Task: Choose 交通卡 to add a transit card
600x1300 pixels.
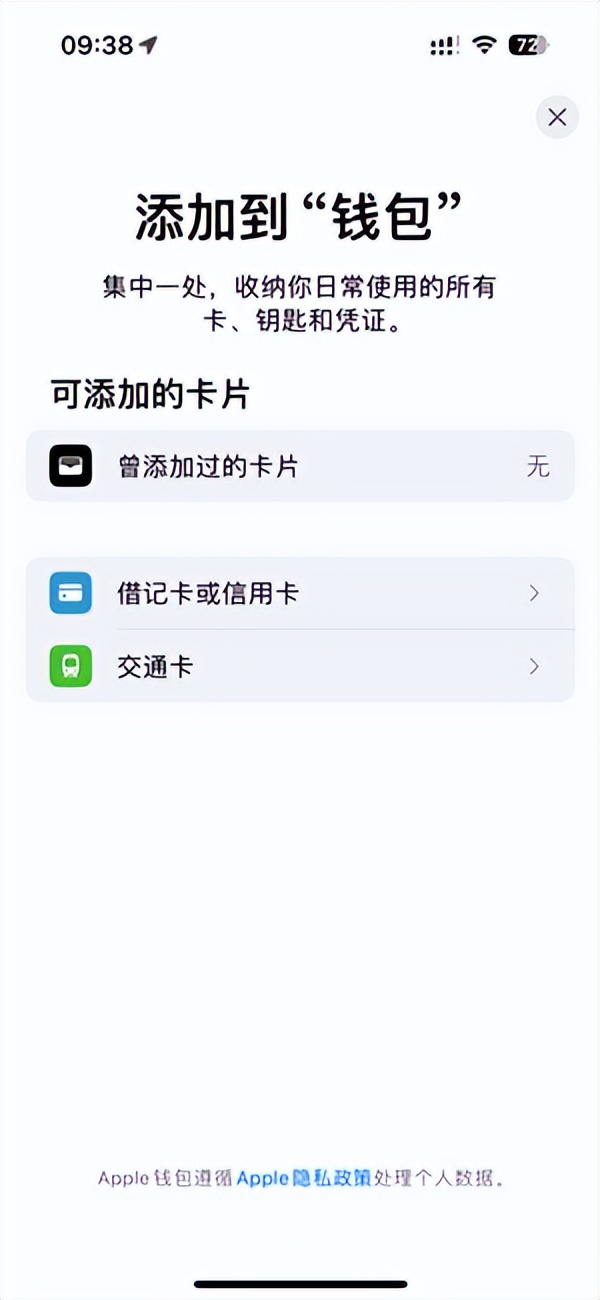Action: coord(300,666)
